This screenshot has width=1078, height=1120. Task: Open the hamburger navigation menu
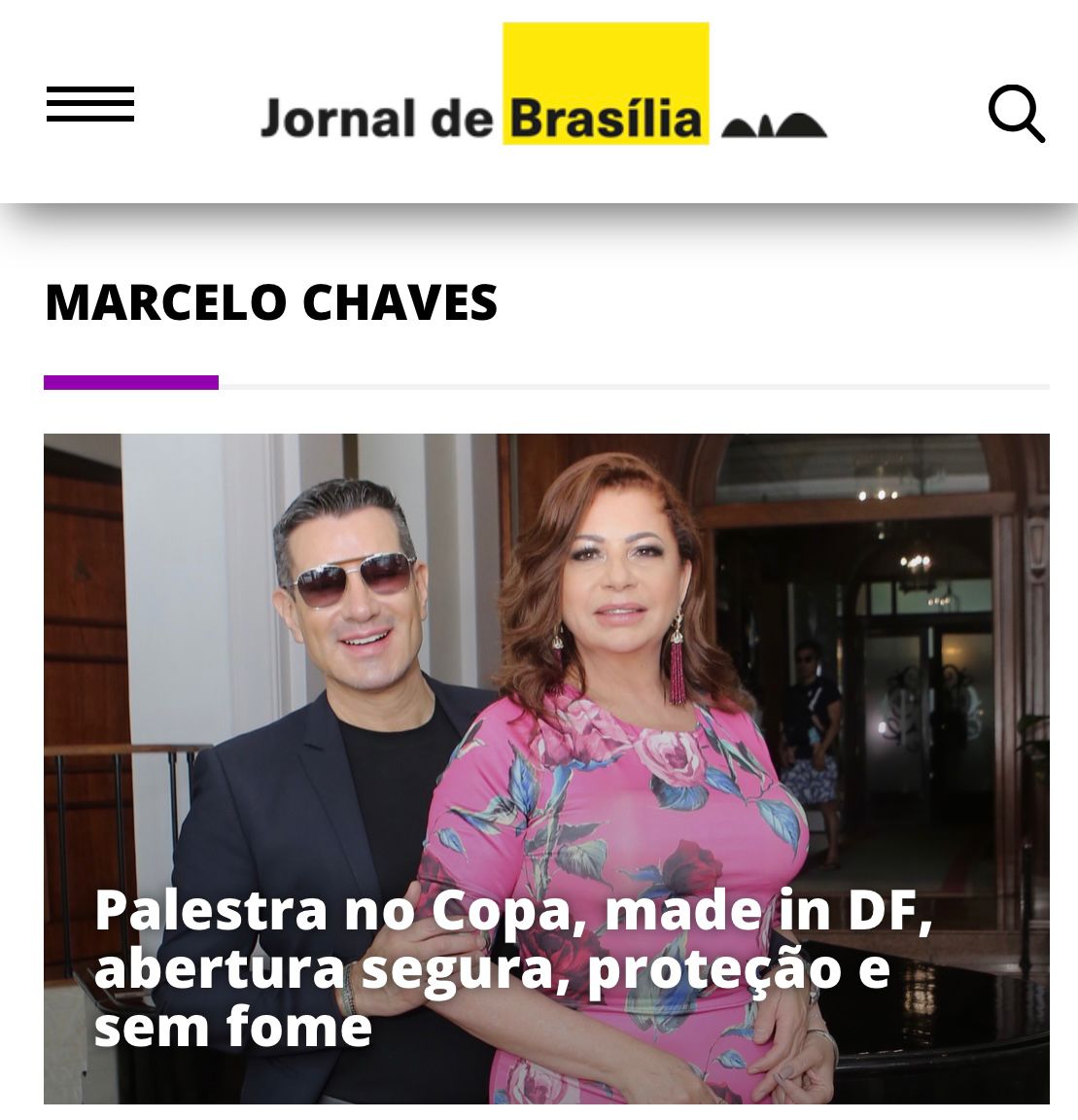click(x=90, y=104)
